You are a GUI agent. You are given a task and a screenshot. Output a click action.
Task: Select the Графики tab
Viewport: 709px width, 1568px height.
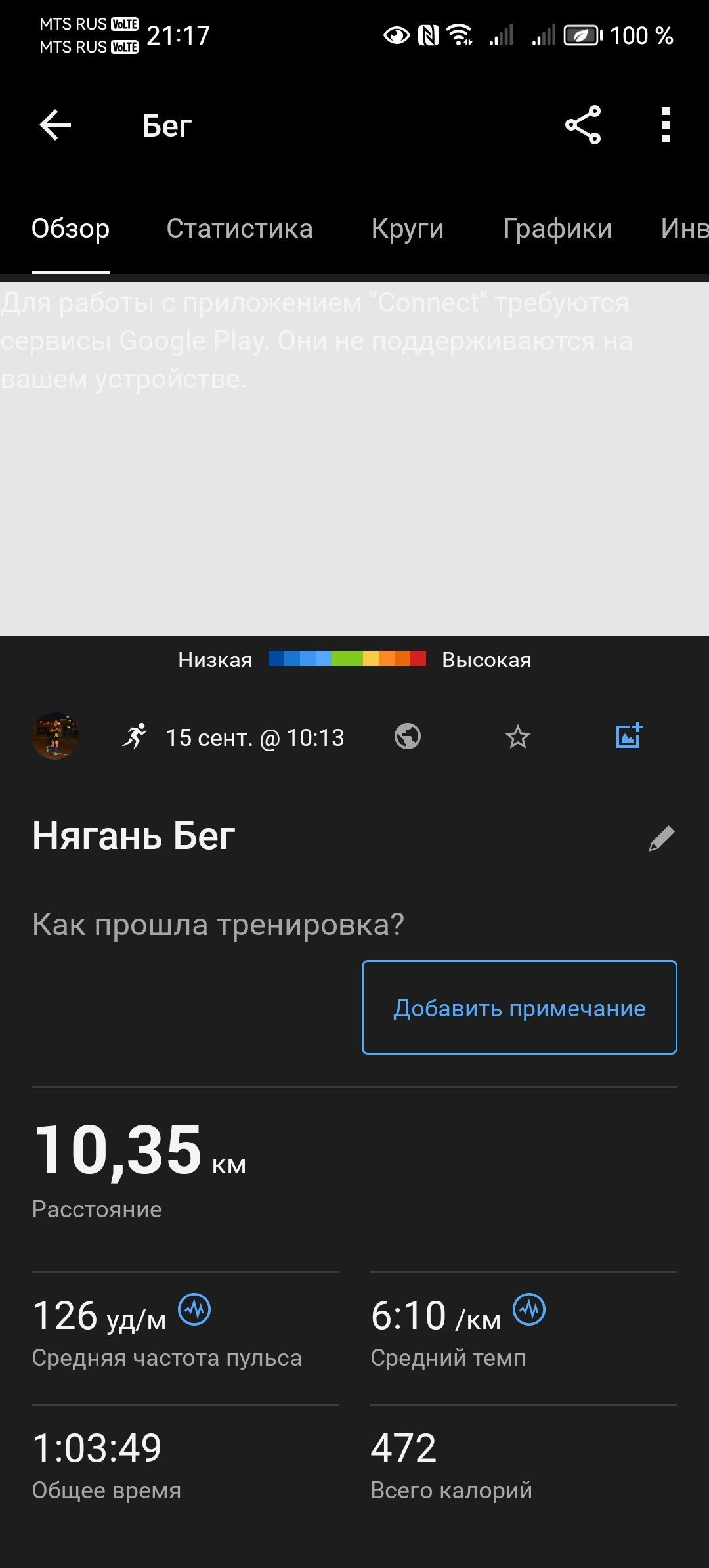pyautogui.click(x=557, y=229)
